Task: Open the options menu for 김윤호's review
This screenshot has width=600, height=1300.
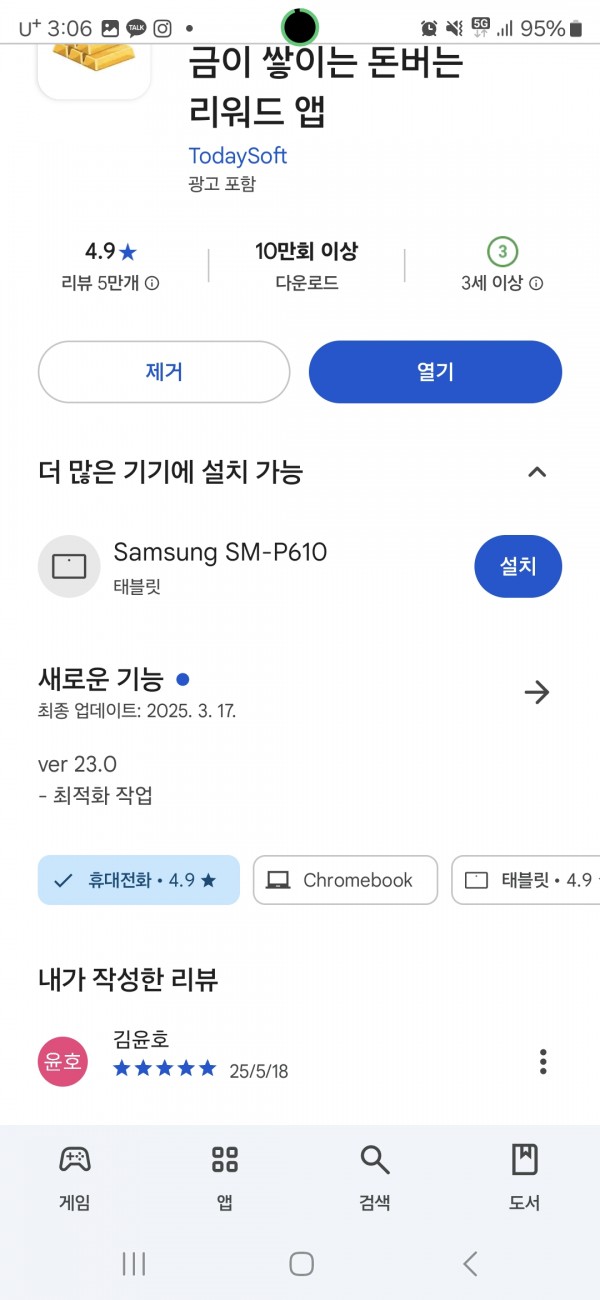Action: [x=543, y=1061]
